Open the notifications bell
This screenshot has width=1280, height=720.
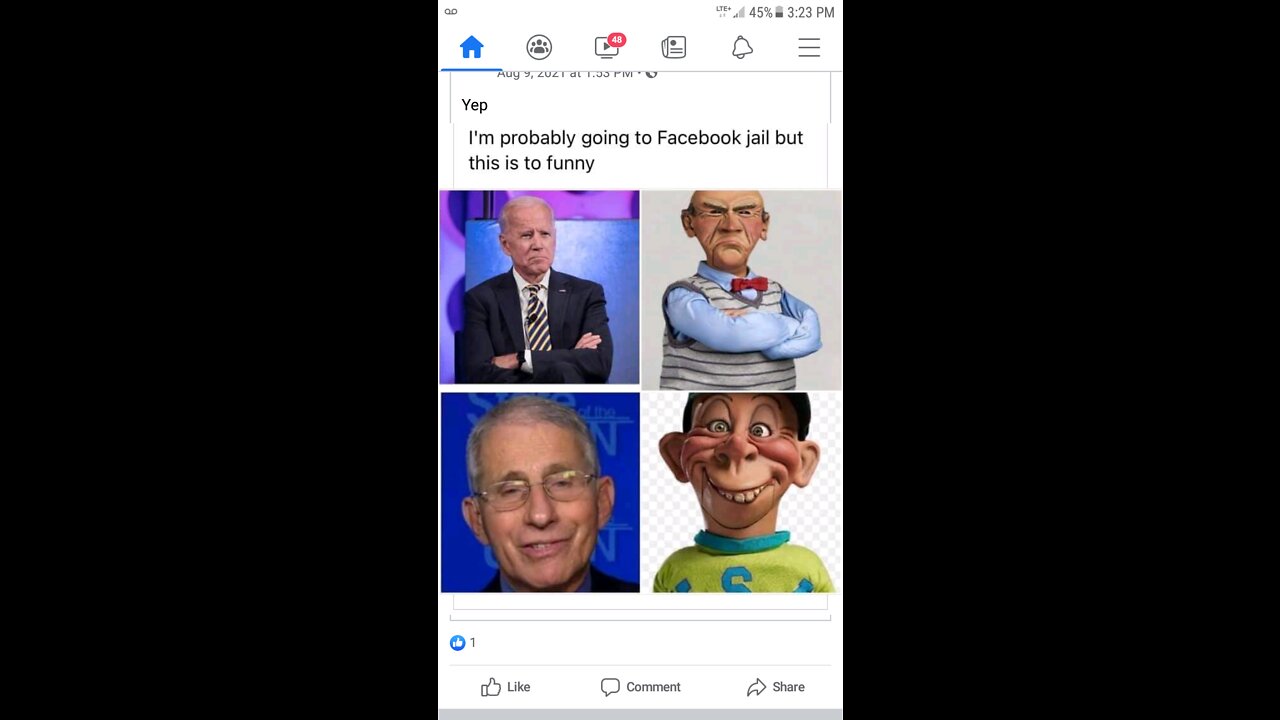(742, 47)
